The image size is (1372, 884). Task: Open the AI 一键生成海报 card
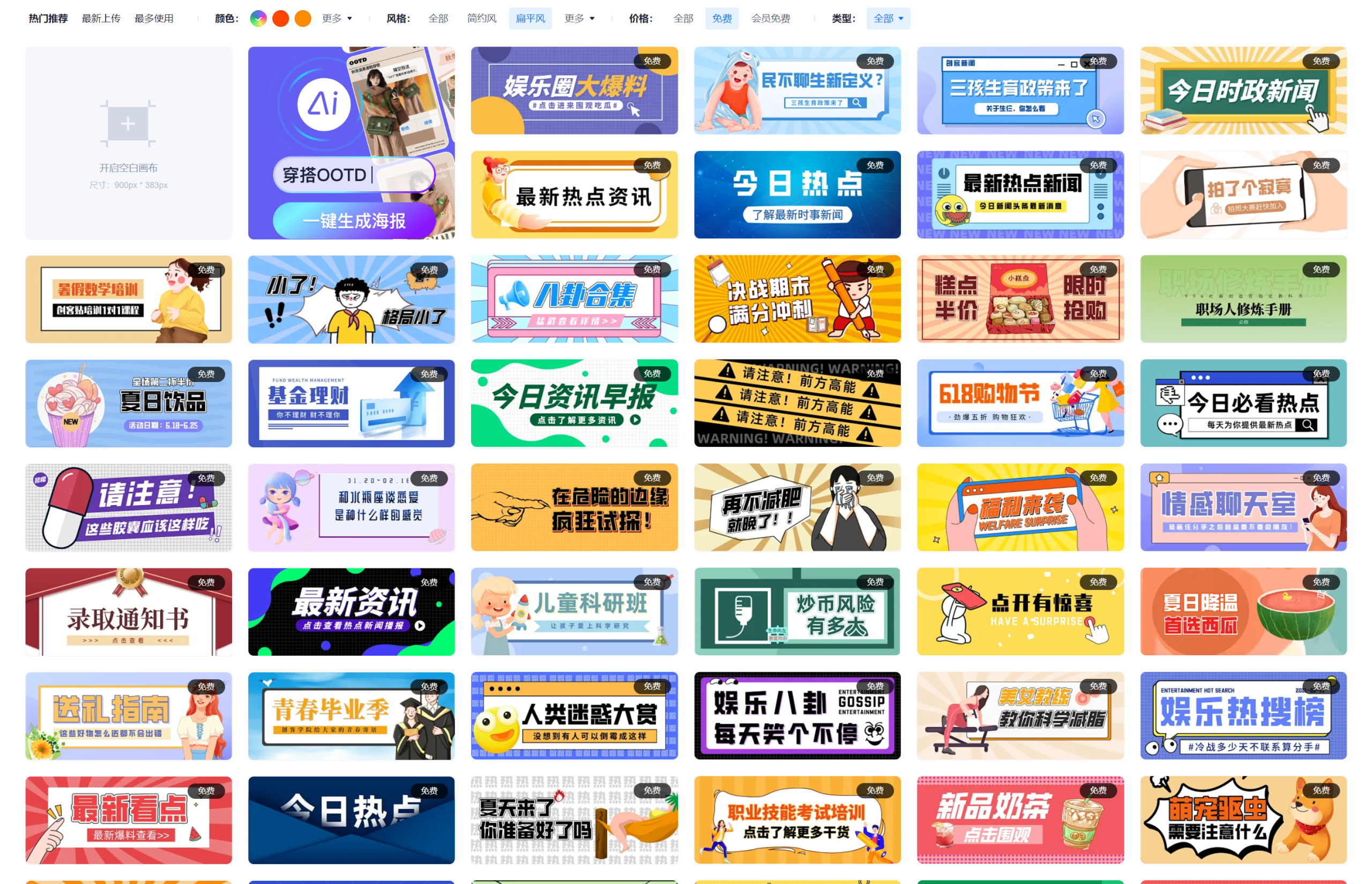pyautogui.click(x=354, y=220)
